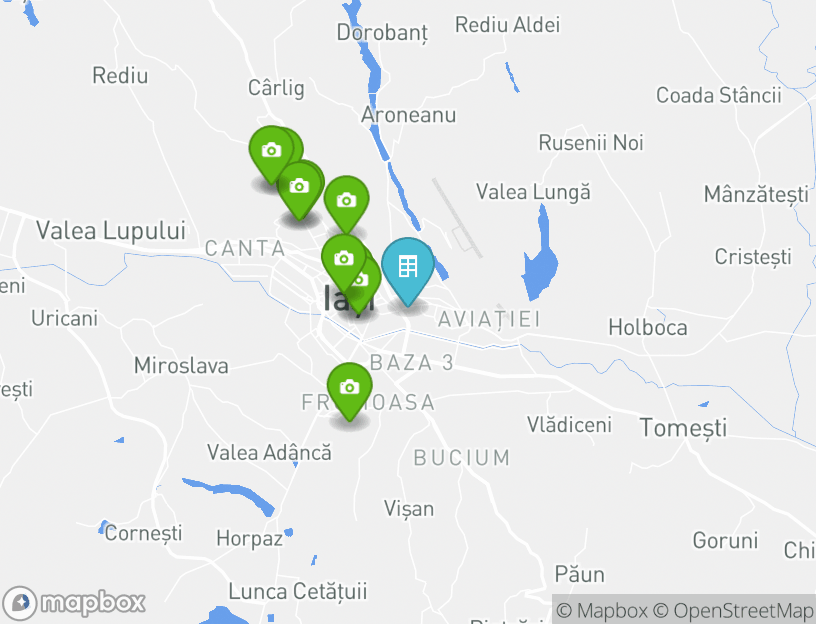Open the camera marker at Frumoasa

(x=349, y=388)
